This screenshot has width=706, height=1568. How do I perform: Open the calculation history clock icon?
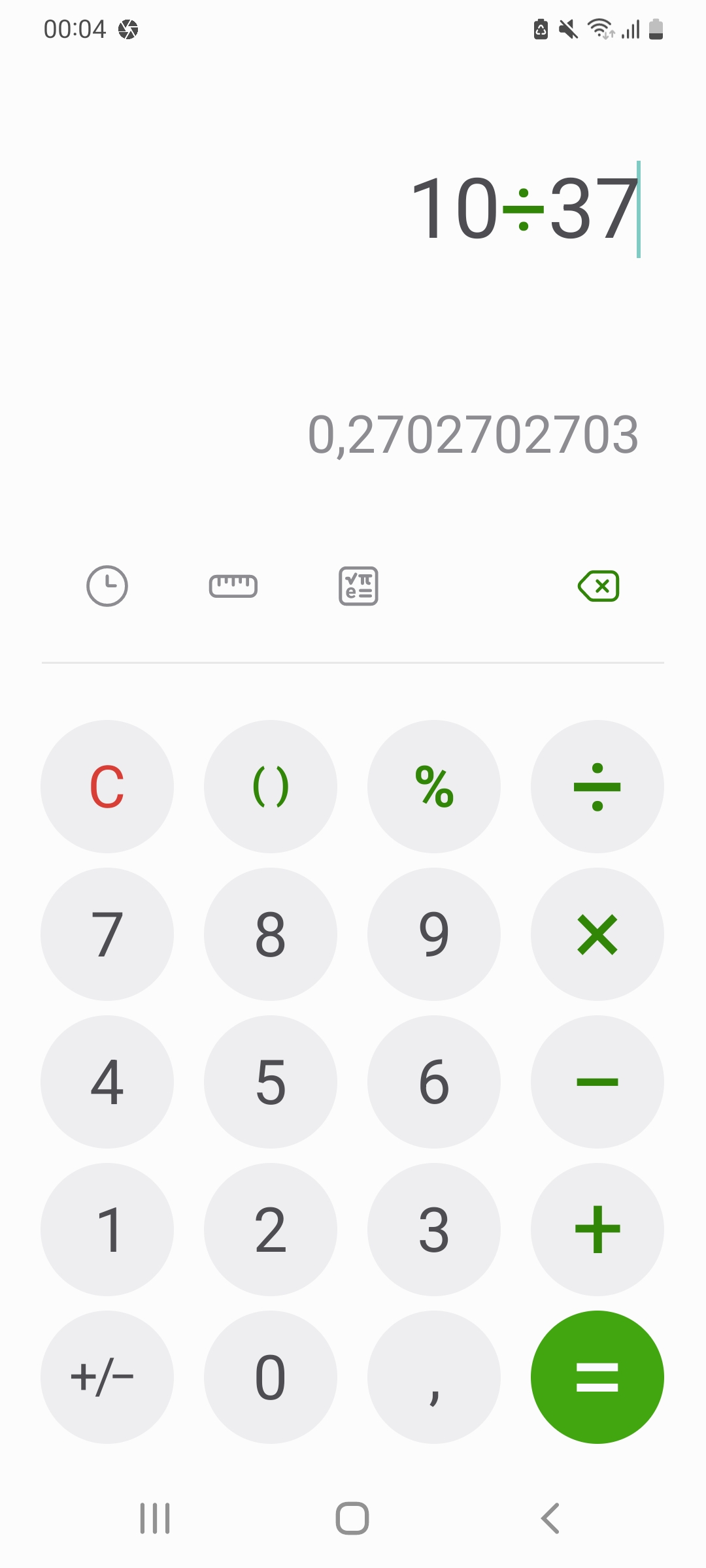(x=107, y=585)
